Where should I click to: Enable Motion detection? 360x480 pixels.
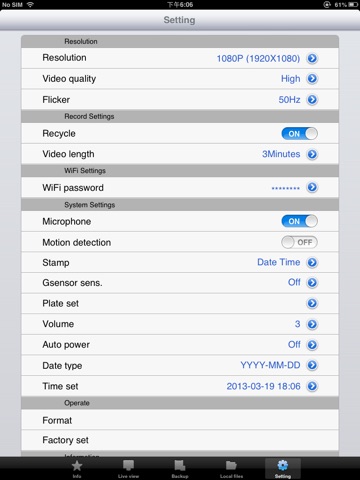click(299, 242)
